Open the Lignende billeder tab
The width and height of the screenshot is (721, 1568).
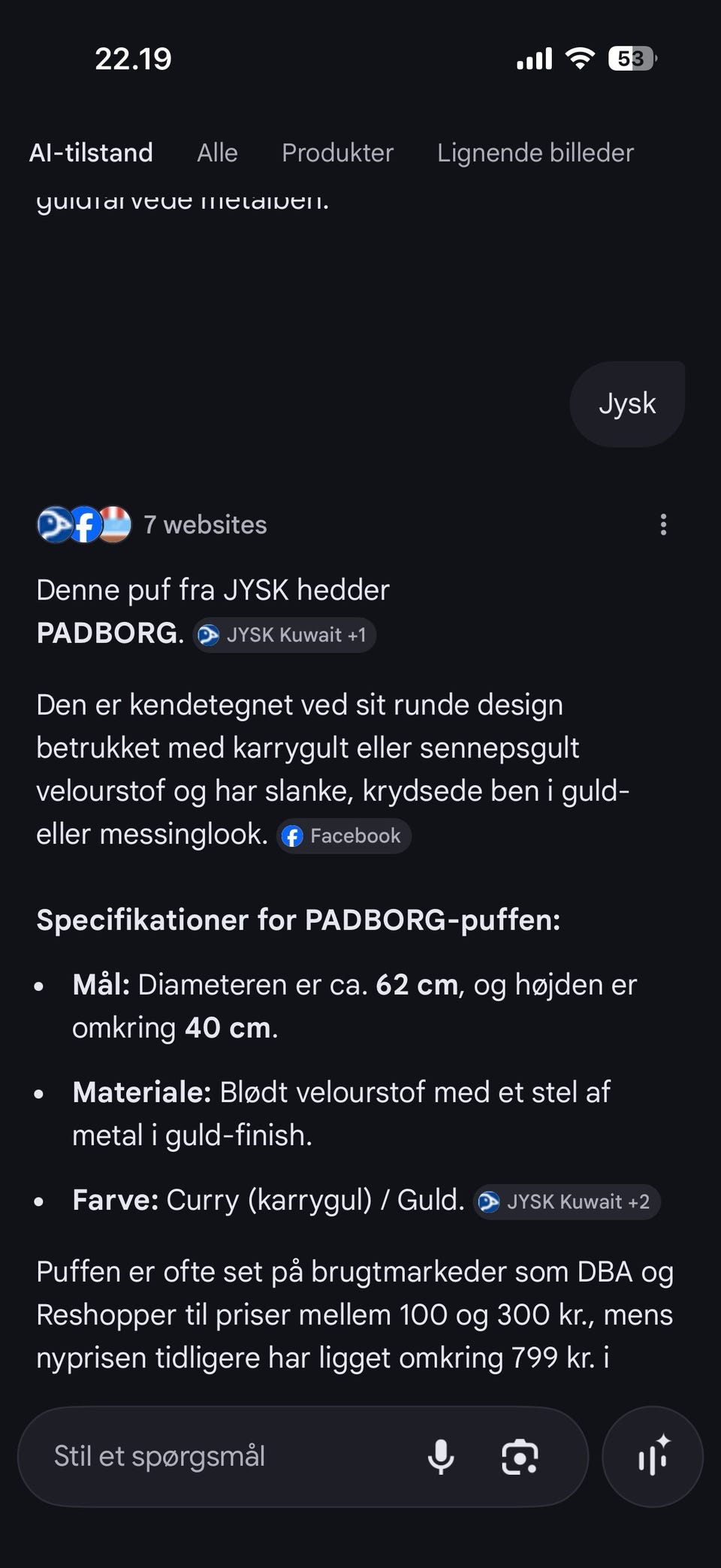[535, 153]
